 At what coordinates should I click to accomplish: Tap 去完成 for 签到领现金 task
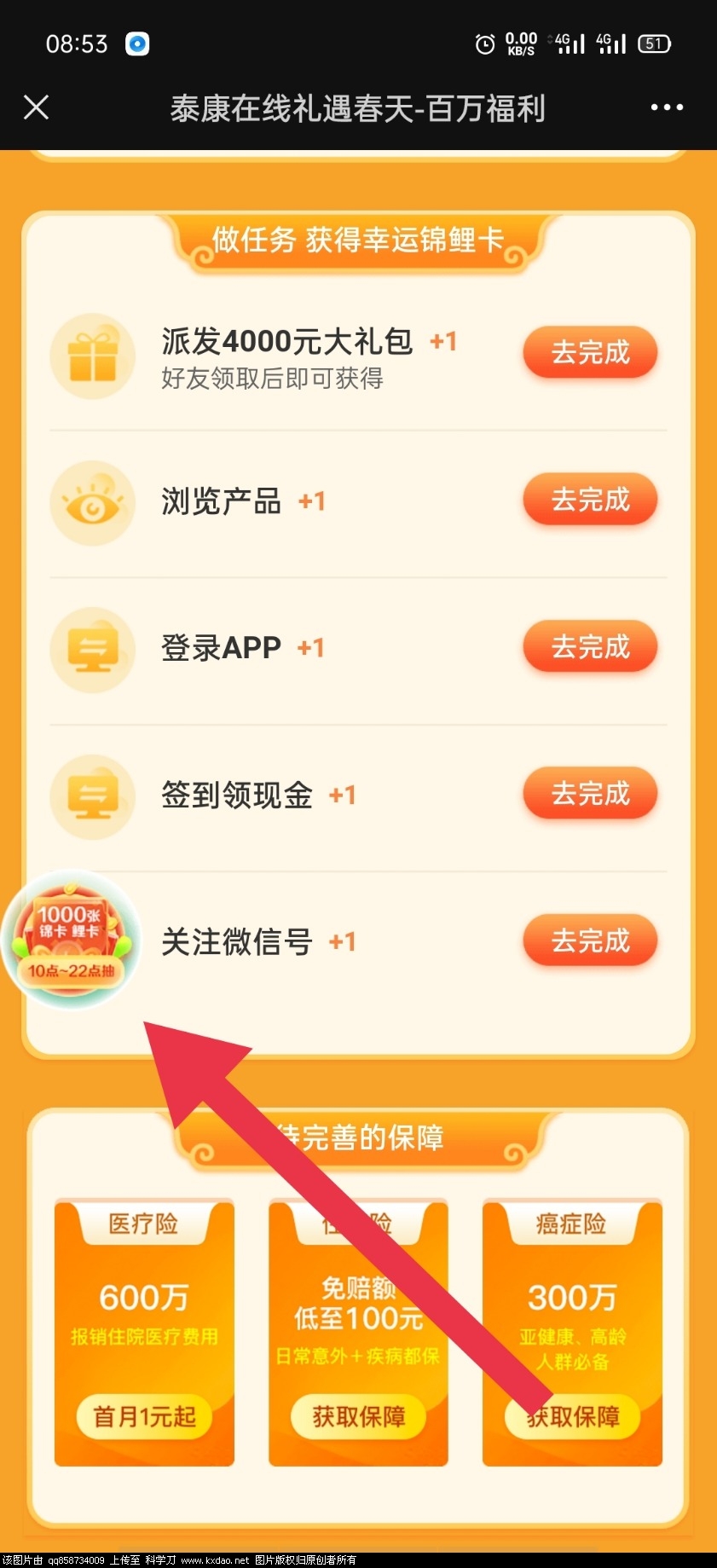pos(590,794)
